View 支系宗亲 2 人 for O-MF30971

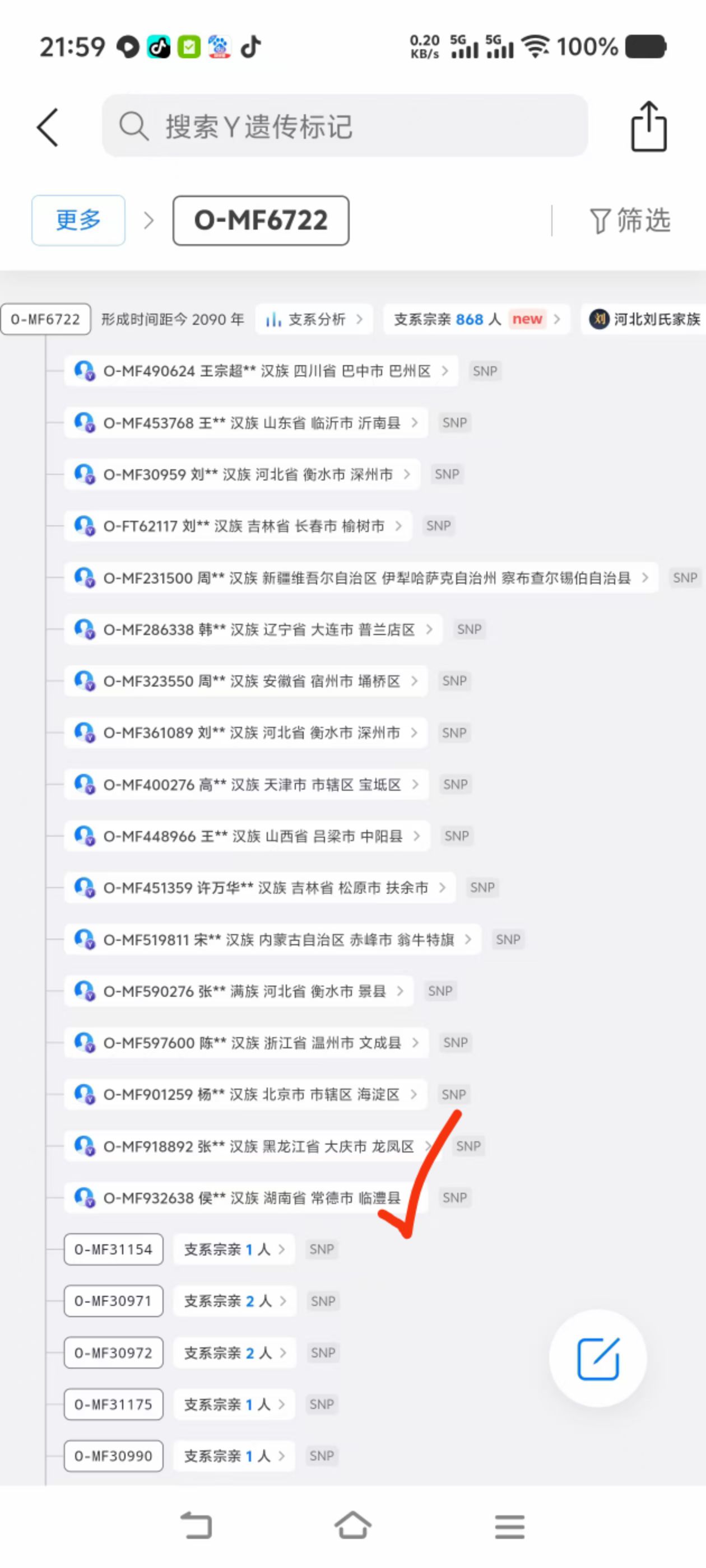click(235, 1301)
